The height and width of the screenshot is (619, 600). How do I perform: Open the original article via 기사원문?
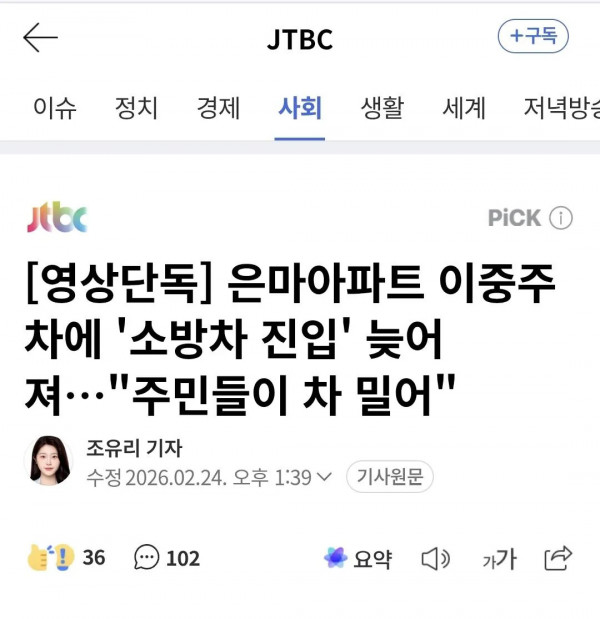[x=390, y=477]
